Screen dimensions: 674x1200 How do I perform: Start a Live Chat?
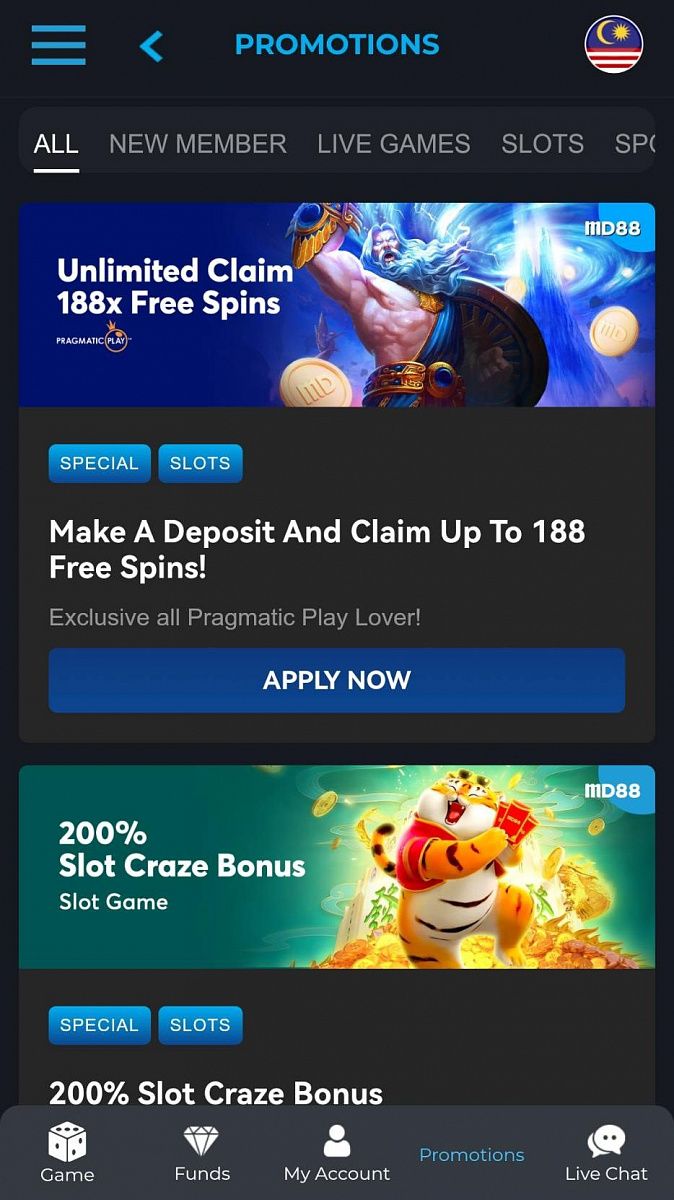pos(606,1153)
